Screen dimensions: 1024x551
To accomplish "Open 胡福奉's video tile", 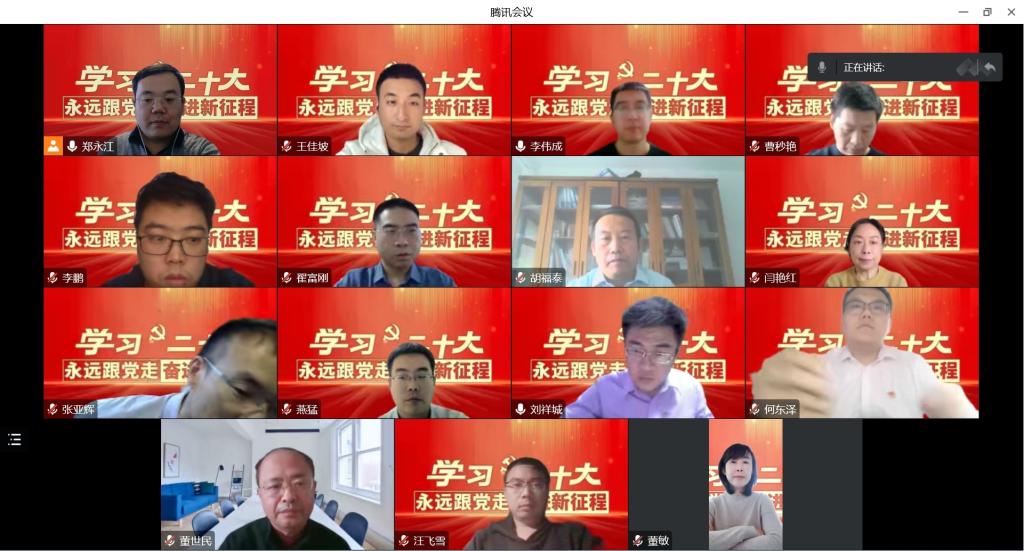I will click(x=628, y=222).
